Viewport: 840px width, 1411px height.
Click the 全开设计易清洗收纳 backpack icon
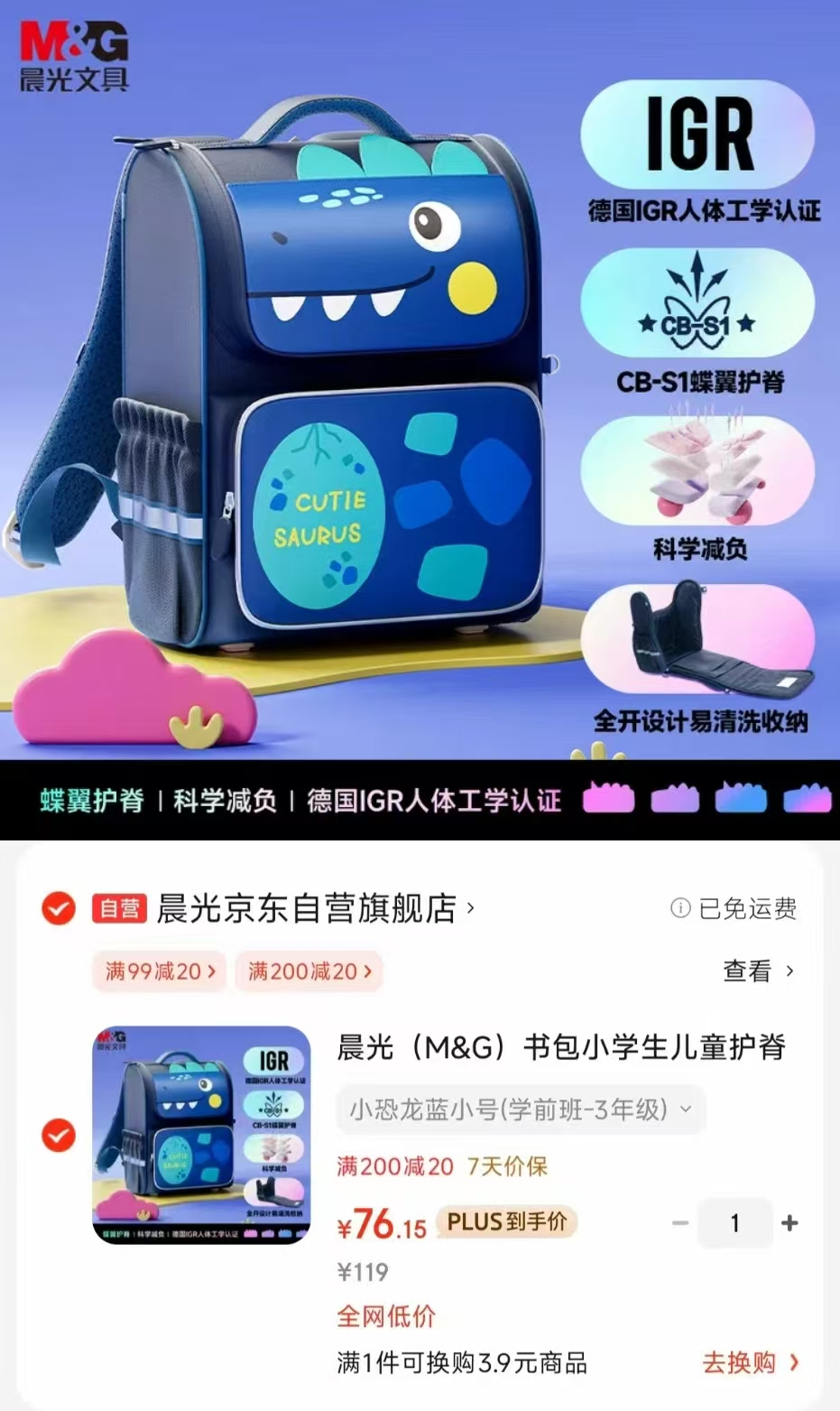point(695,638)
